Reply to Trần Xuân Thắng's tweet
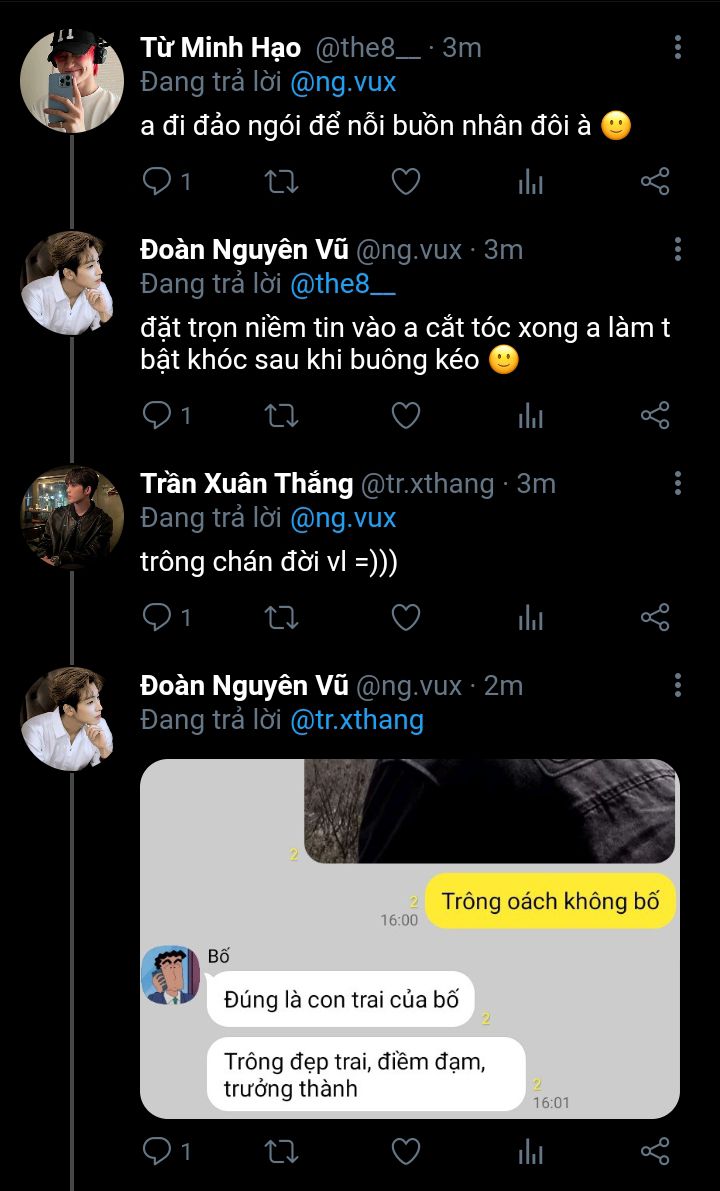This screenshot has width=720, height=1191. 158,618
